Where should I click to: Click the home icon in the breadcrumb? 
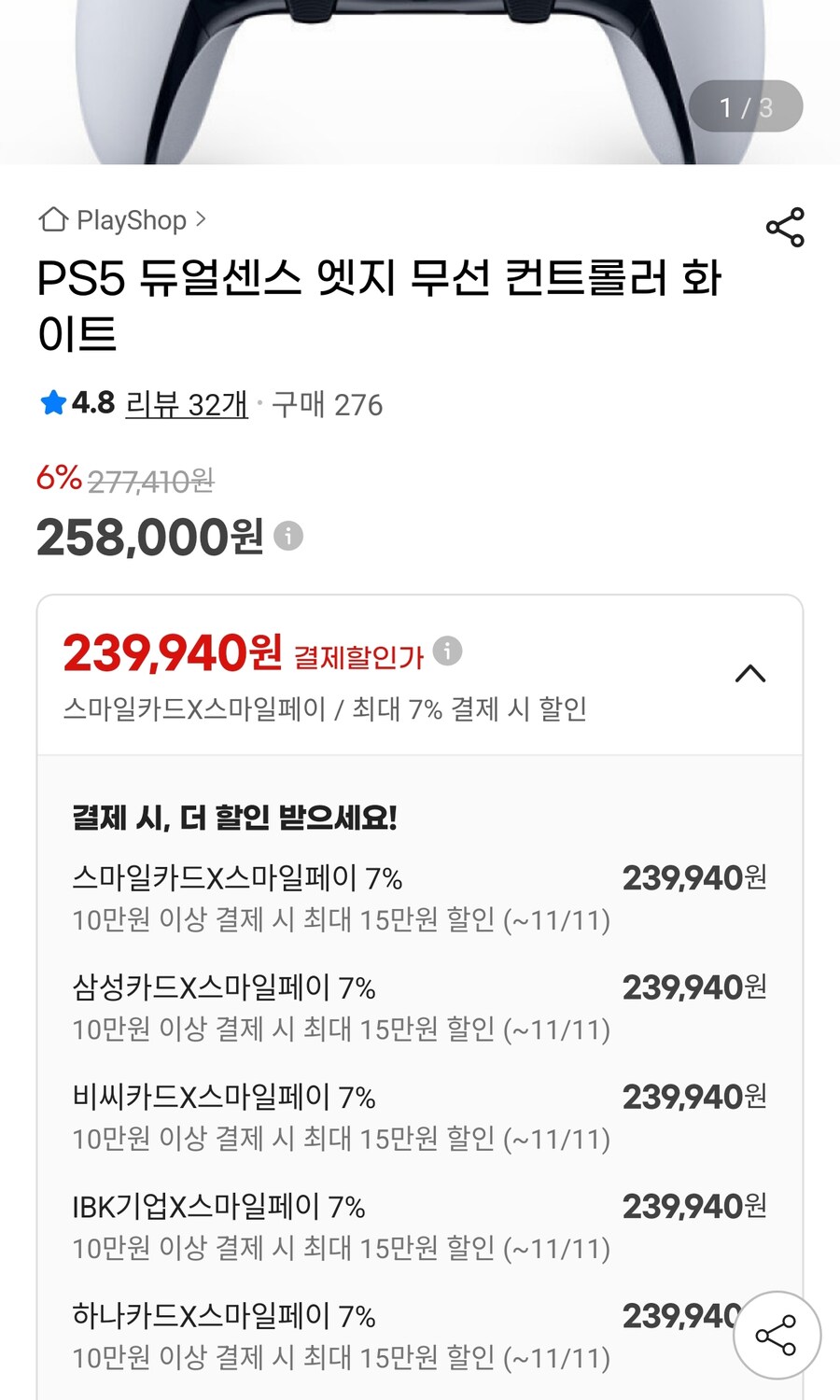coord(53,220)
